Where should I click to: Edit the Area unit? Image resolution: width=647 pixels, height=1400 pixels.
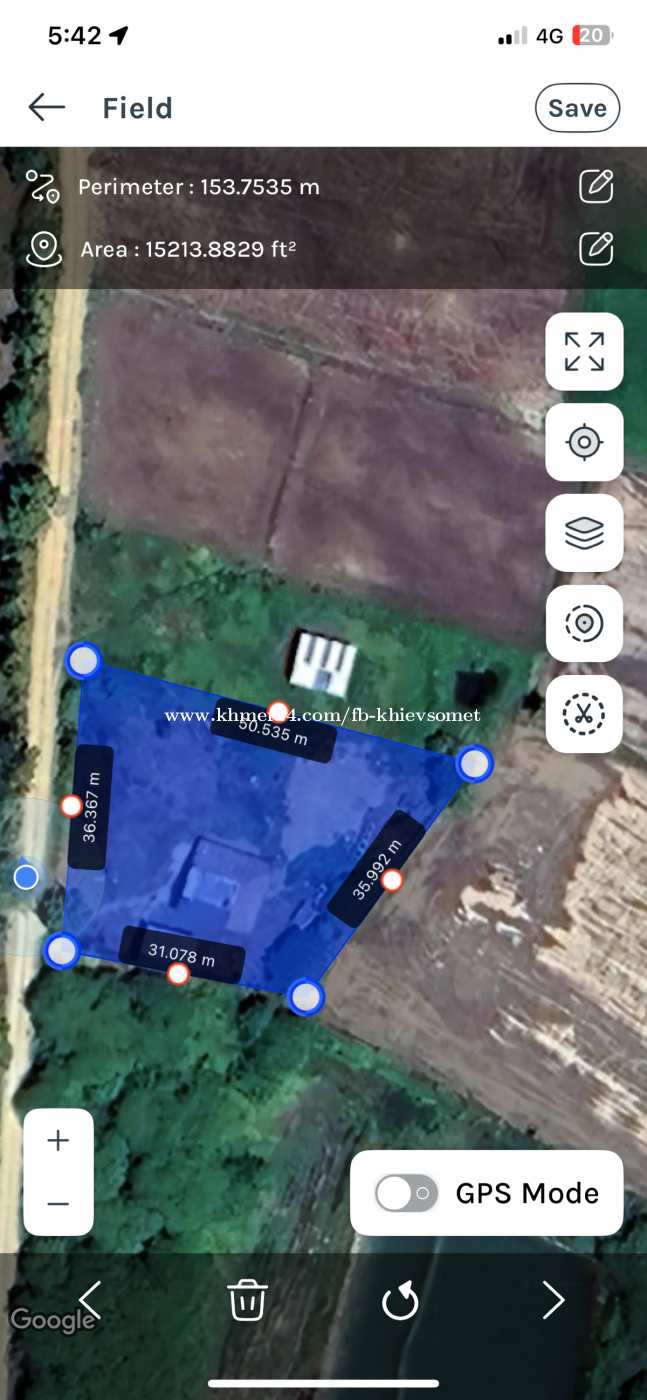click(596, 248)
